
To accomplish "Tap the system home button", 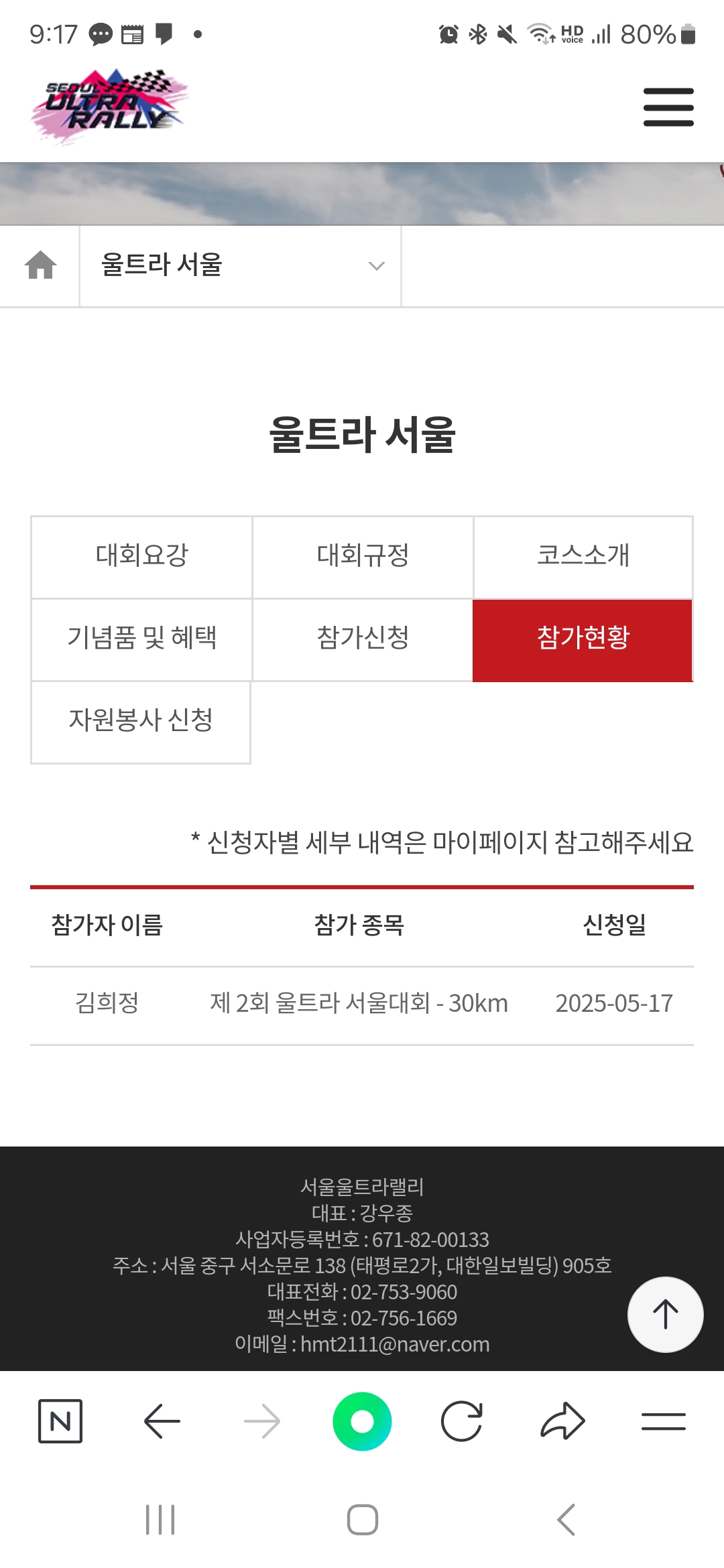I will click(362, 1520).
